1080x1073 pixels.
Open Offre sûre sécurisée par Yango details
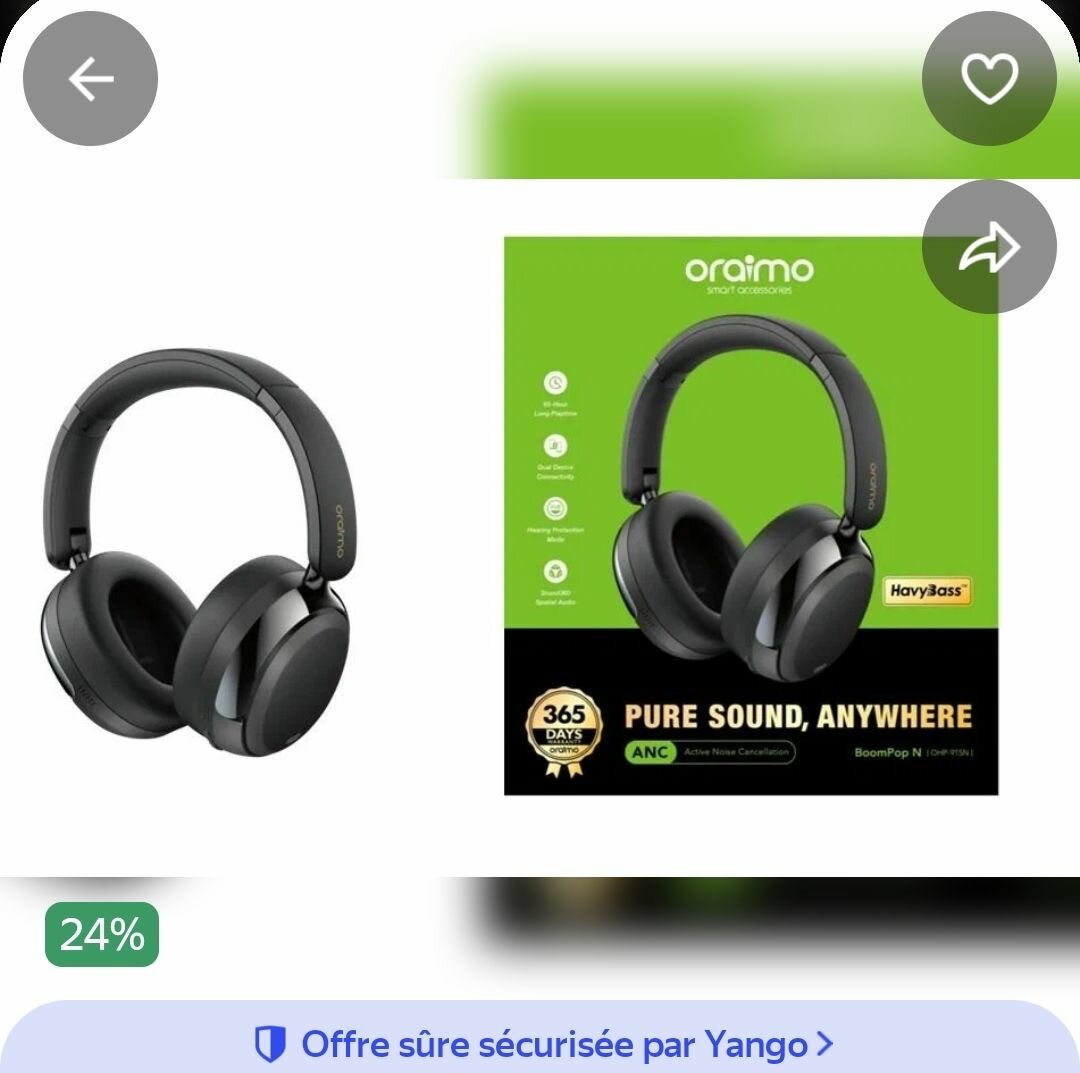[x=544, y=1044]
